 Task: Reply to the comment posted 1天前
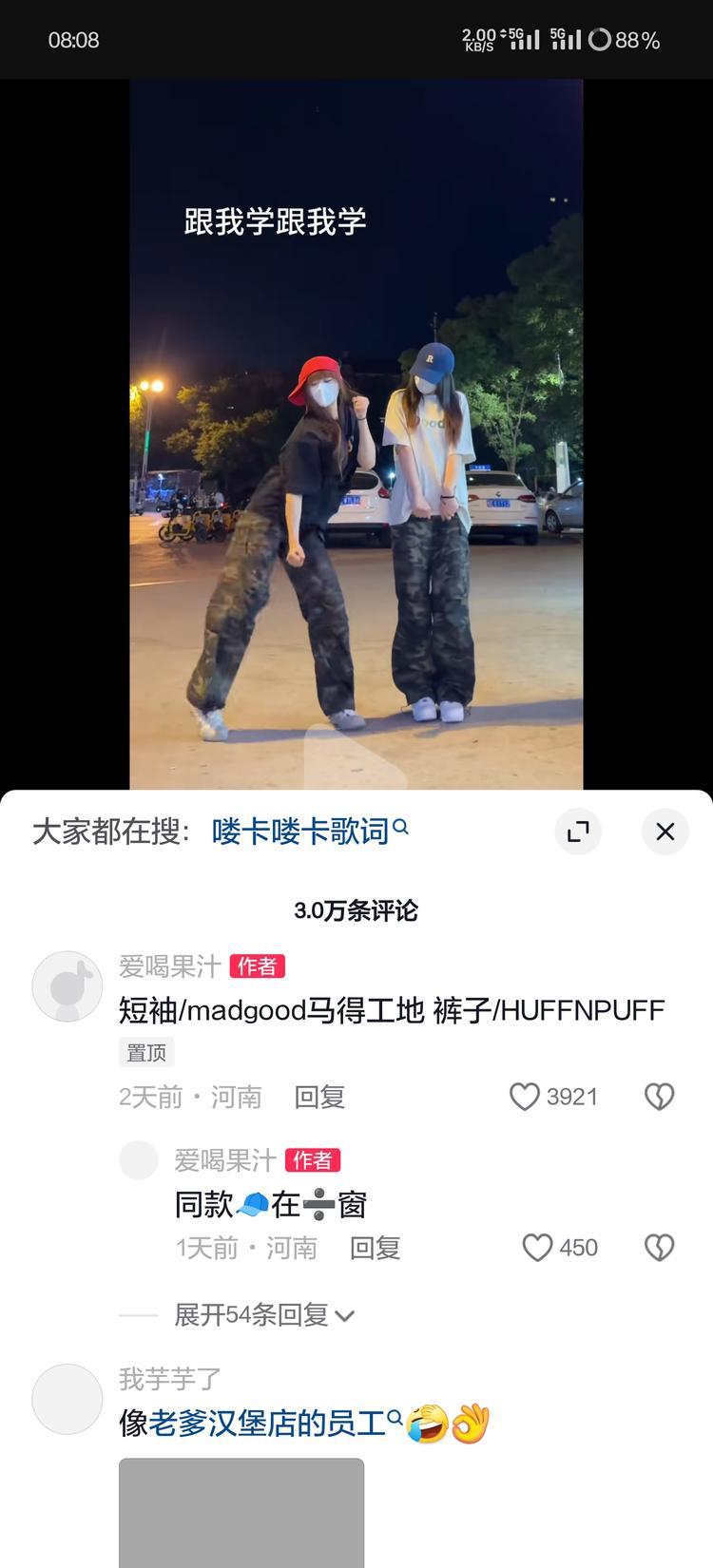pyautogui.click(x=375, y=1247)
